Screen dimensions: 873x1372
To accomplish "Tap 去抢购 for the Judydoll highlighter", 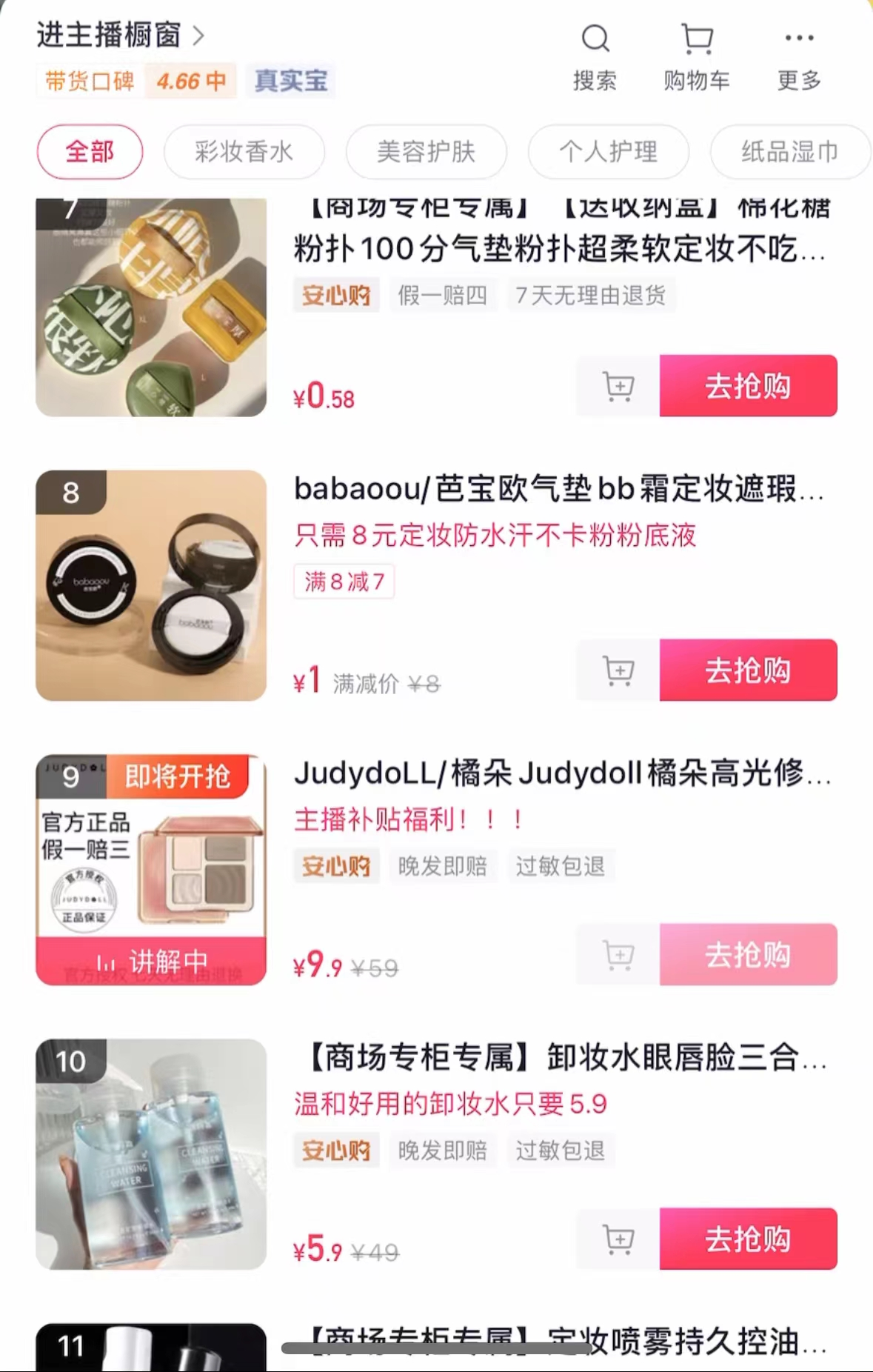I will (748, 955).
